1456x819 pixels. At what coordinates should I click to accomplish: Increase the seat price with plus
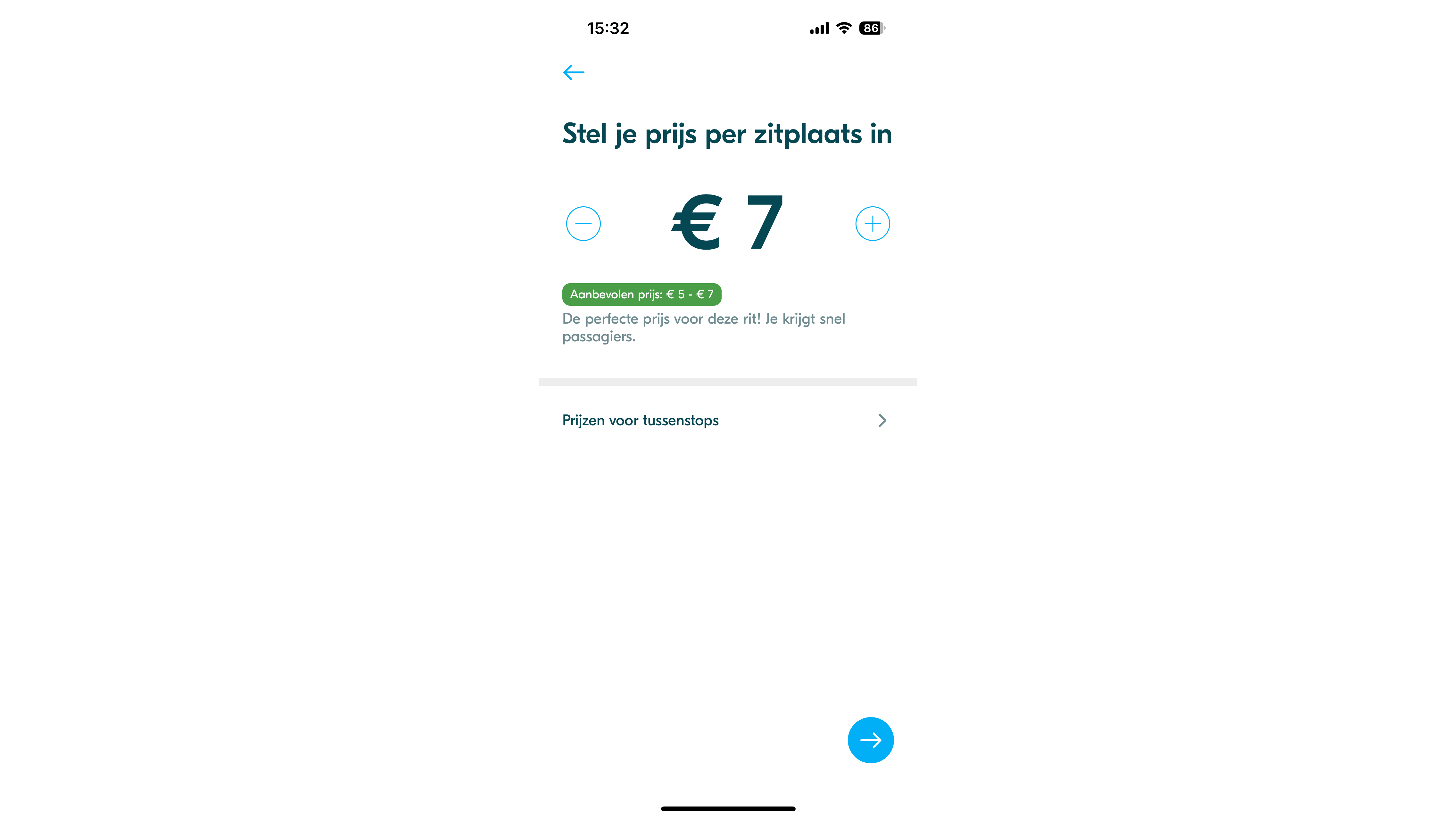point(872,224)
